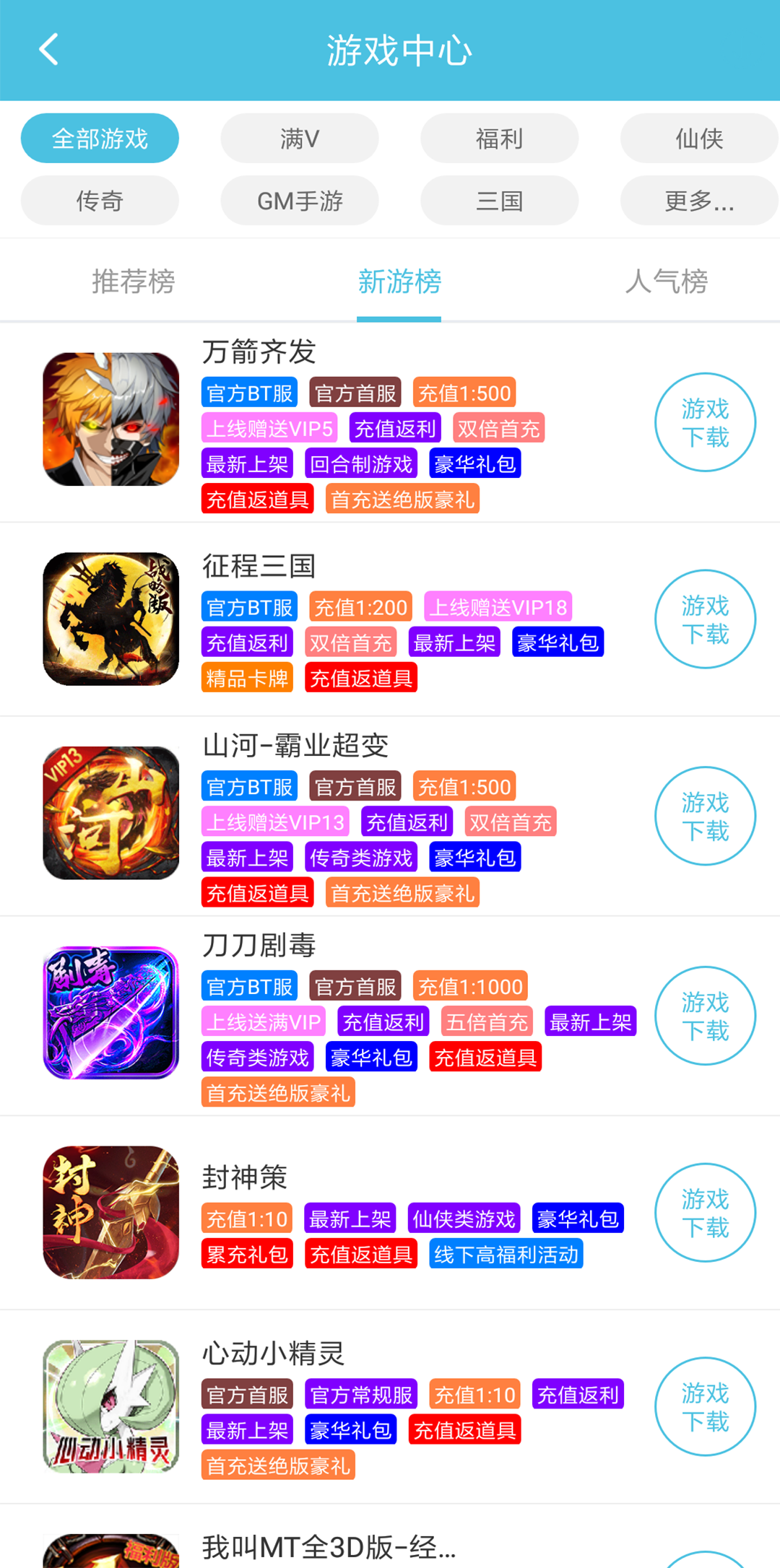
Task: Open the 更多... categories chip
Action: (x=698, y=200)
